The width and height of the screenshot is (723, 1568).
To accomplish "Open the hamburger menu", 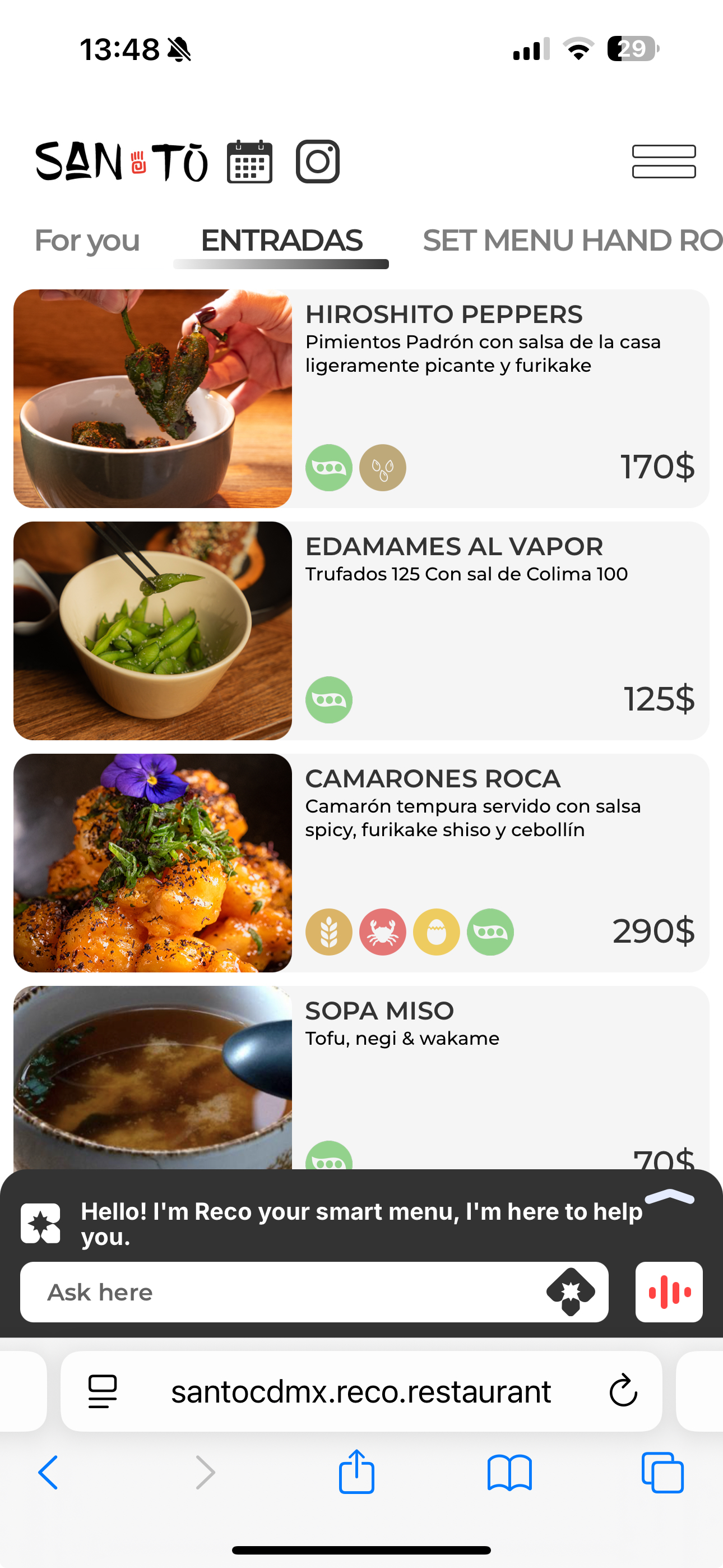I will click(x=664, y=162).
